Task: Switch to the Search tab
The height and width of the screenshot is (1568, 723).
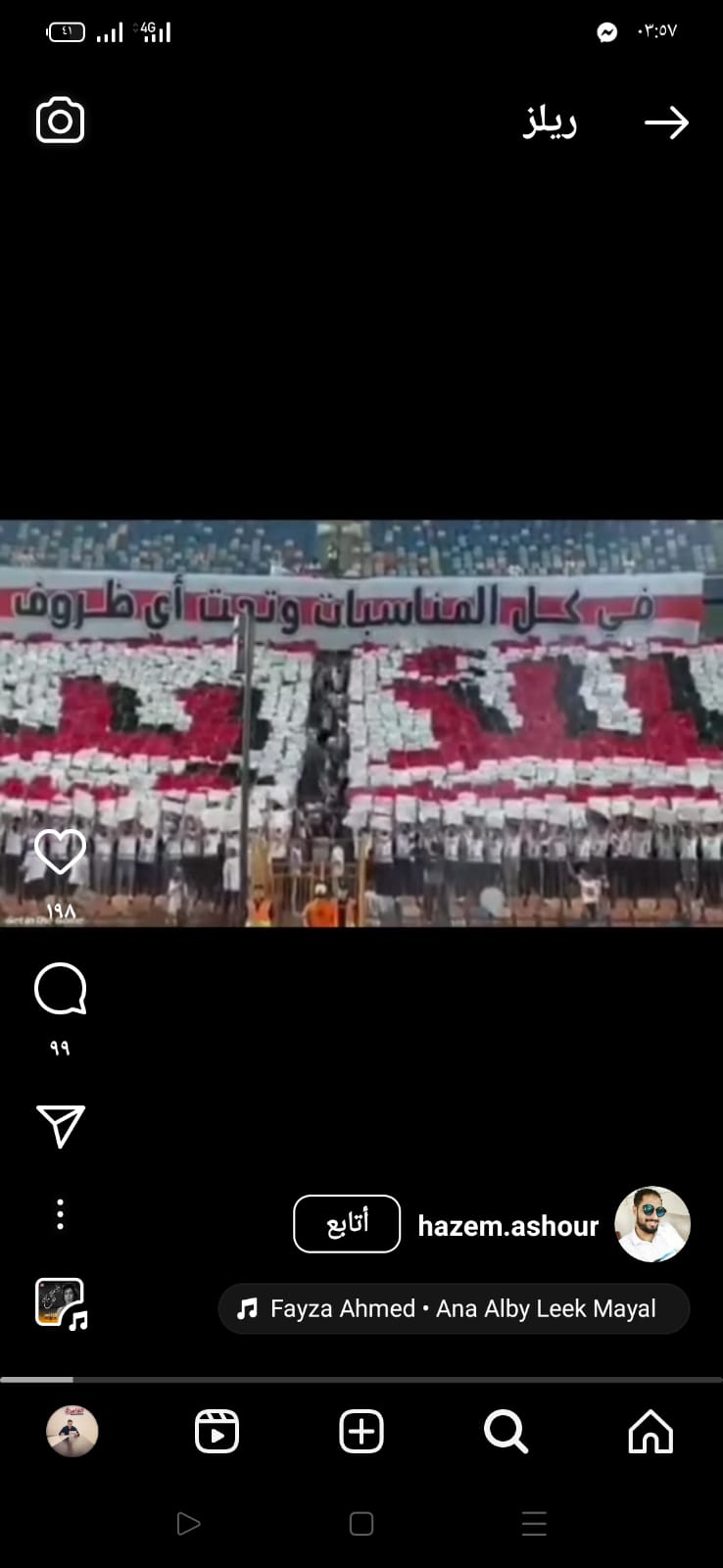Action: (x=506, y=1432)
